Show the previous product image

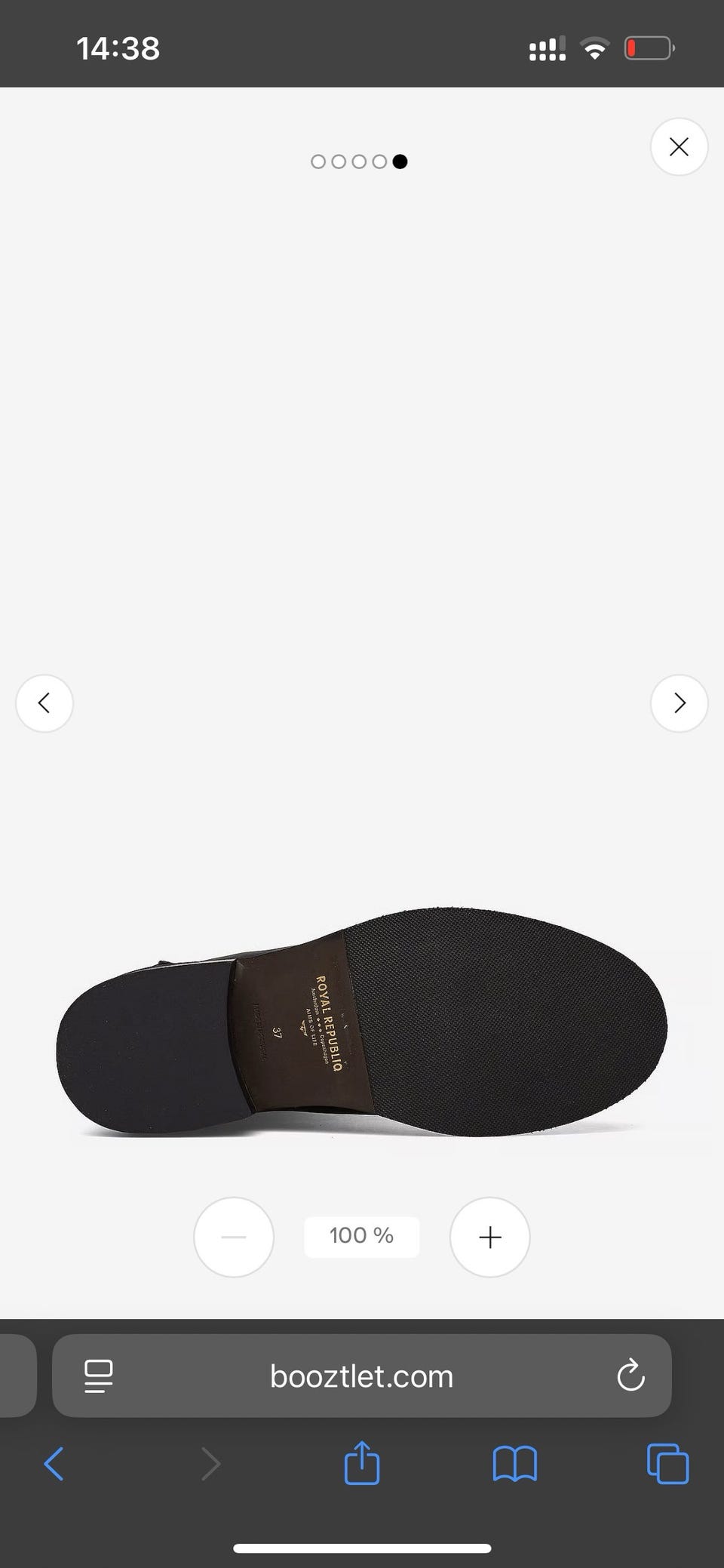[44, 703]
